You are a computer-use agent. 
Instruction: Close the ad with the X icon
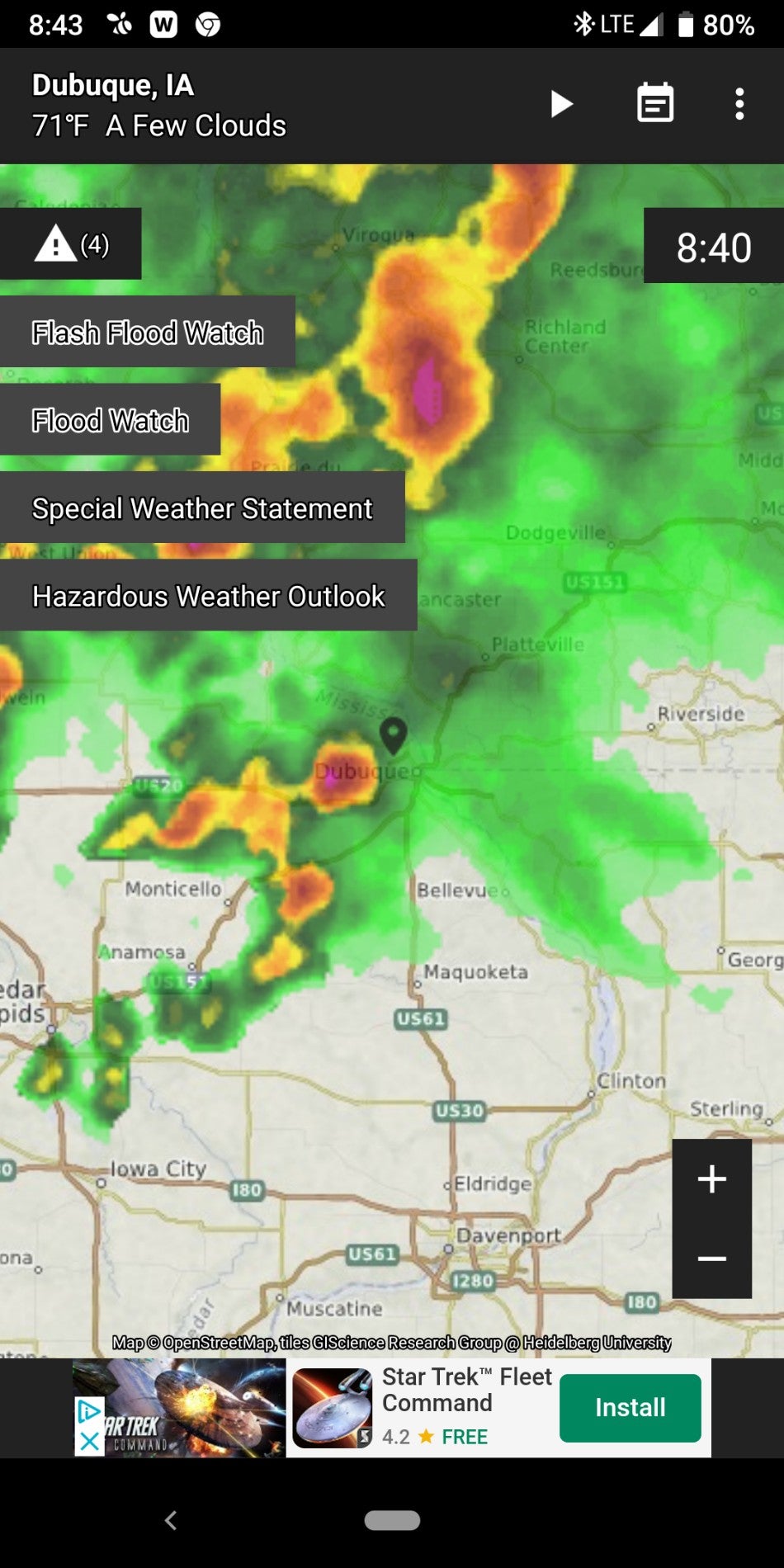pyautogui.click(x=89, y=1442)
